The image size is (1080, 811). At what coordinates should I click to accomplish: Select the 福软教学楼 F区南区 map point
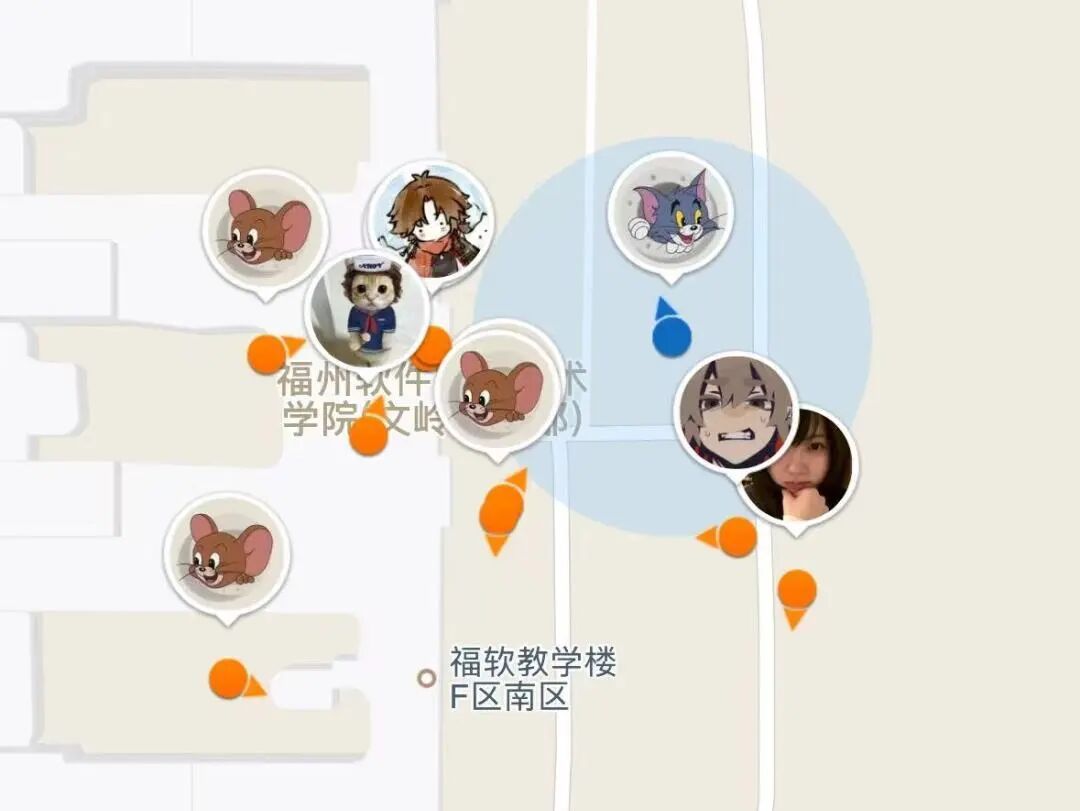pos(428,678)
